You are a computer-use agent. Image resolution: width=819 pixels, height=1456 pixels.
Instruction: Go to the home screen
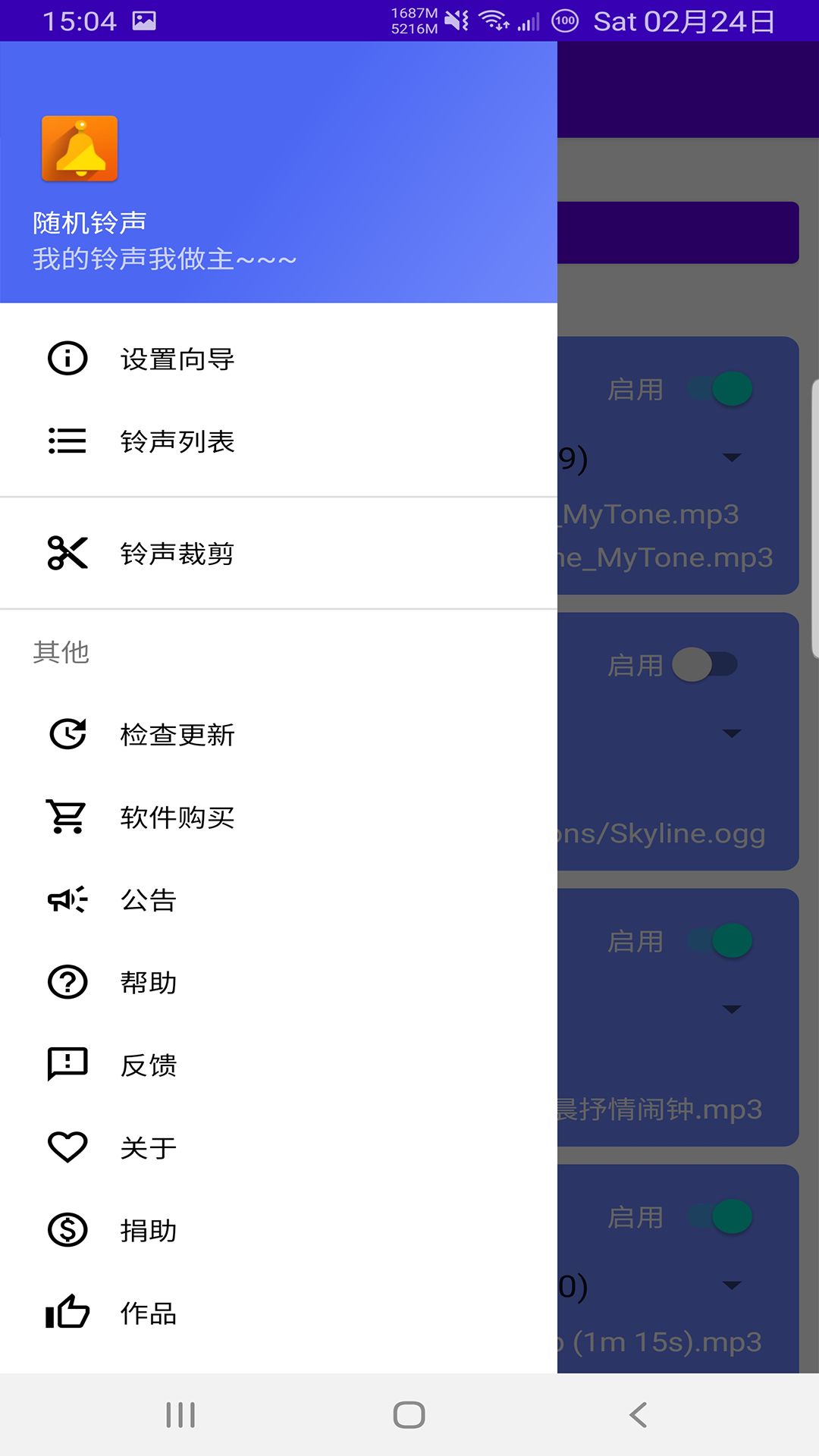(409, 1415)
